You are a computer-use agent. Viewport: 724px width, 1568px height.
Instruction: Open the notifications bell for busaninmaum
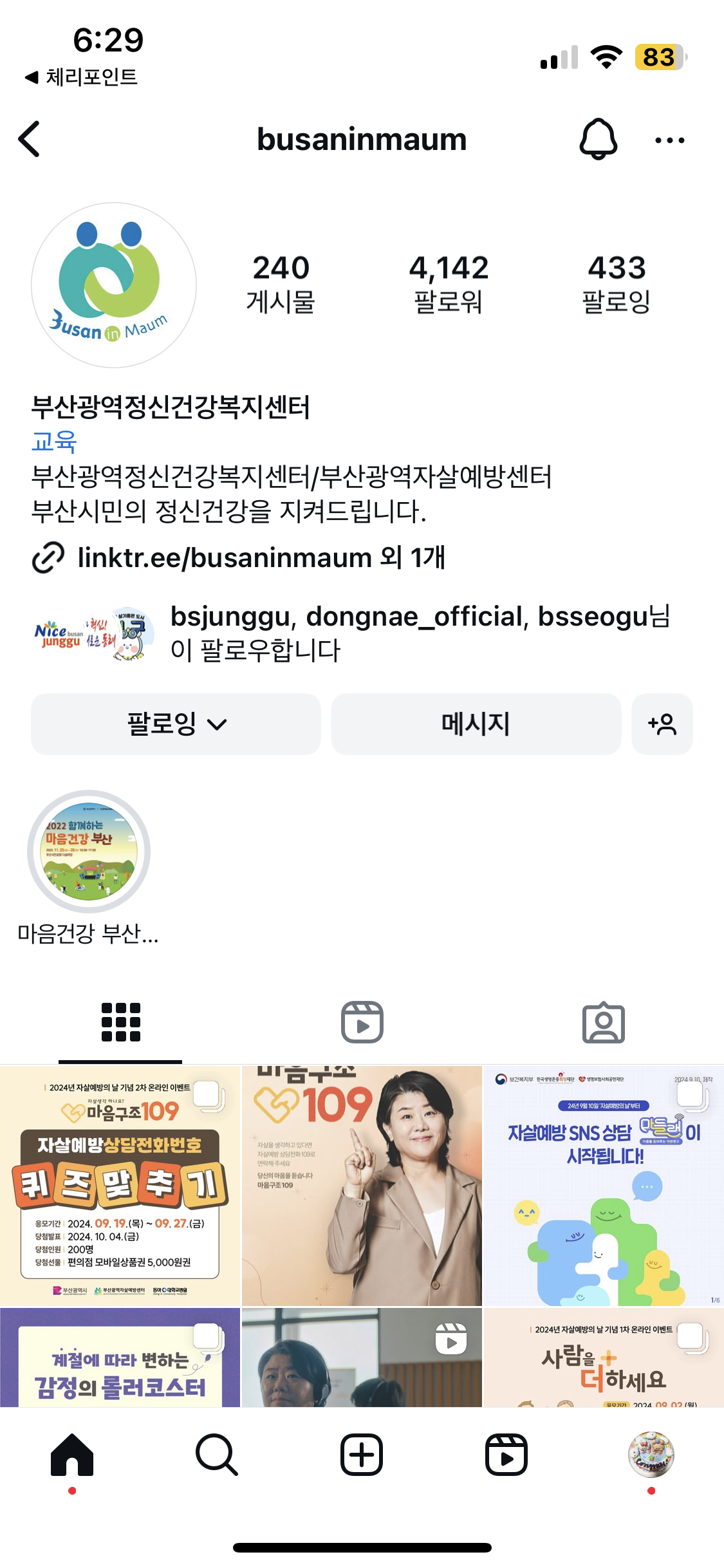(x=599, y=139)
